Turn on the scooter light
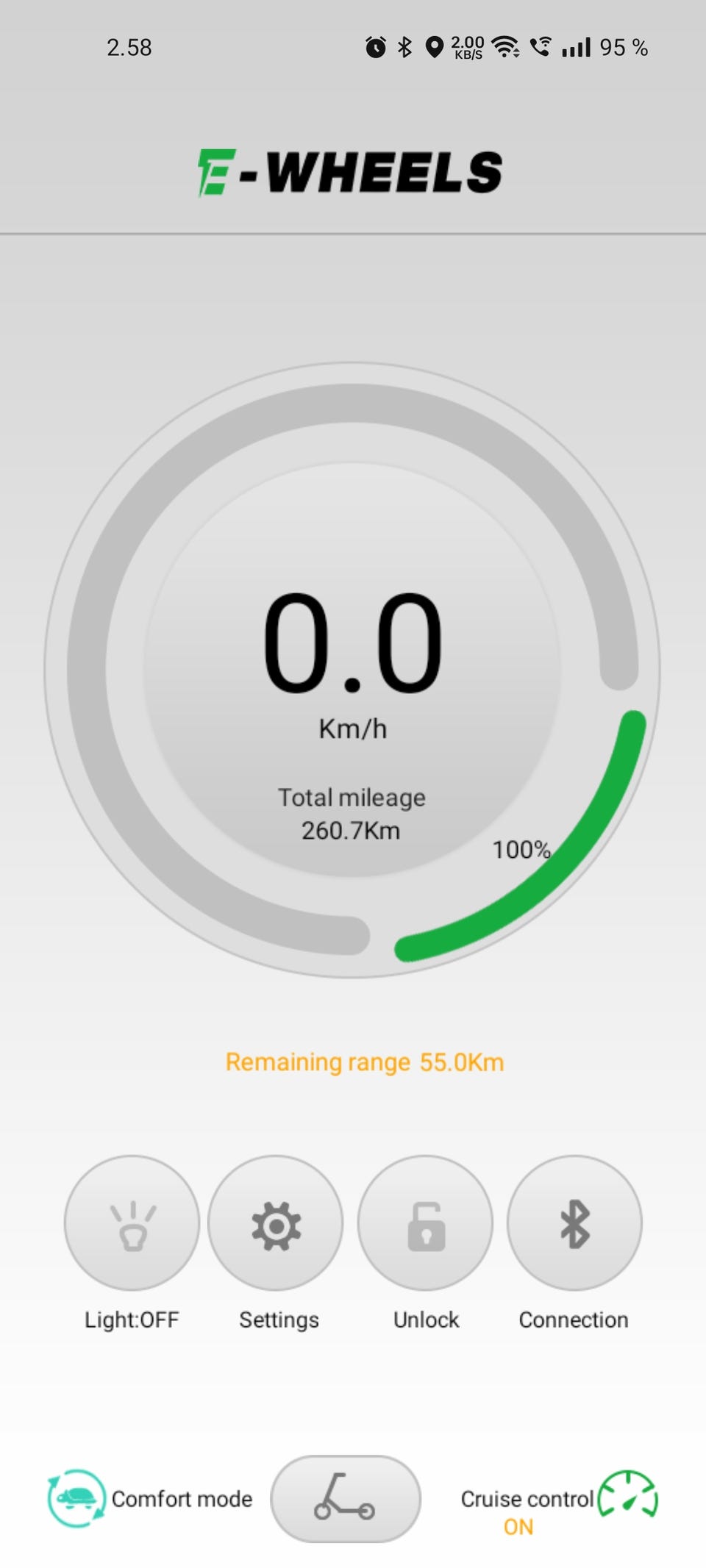The width and height of the screenshot is (706, 1568). pyautogui.click(x=132, y=1222)
